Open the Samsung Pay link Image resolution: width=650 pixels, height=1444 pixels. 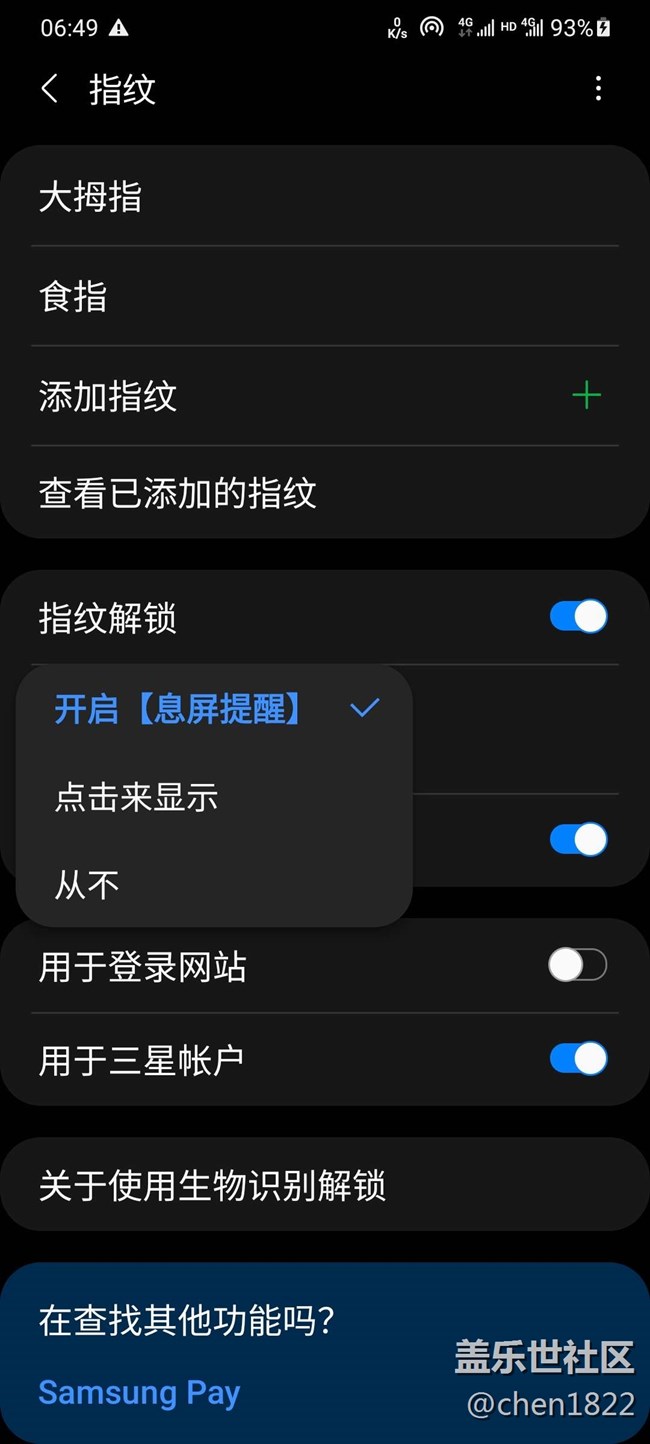tap(139, 1392)
